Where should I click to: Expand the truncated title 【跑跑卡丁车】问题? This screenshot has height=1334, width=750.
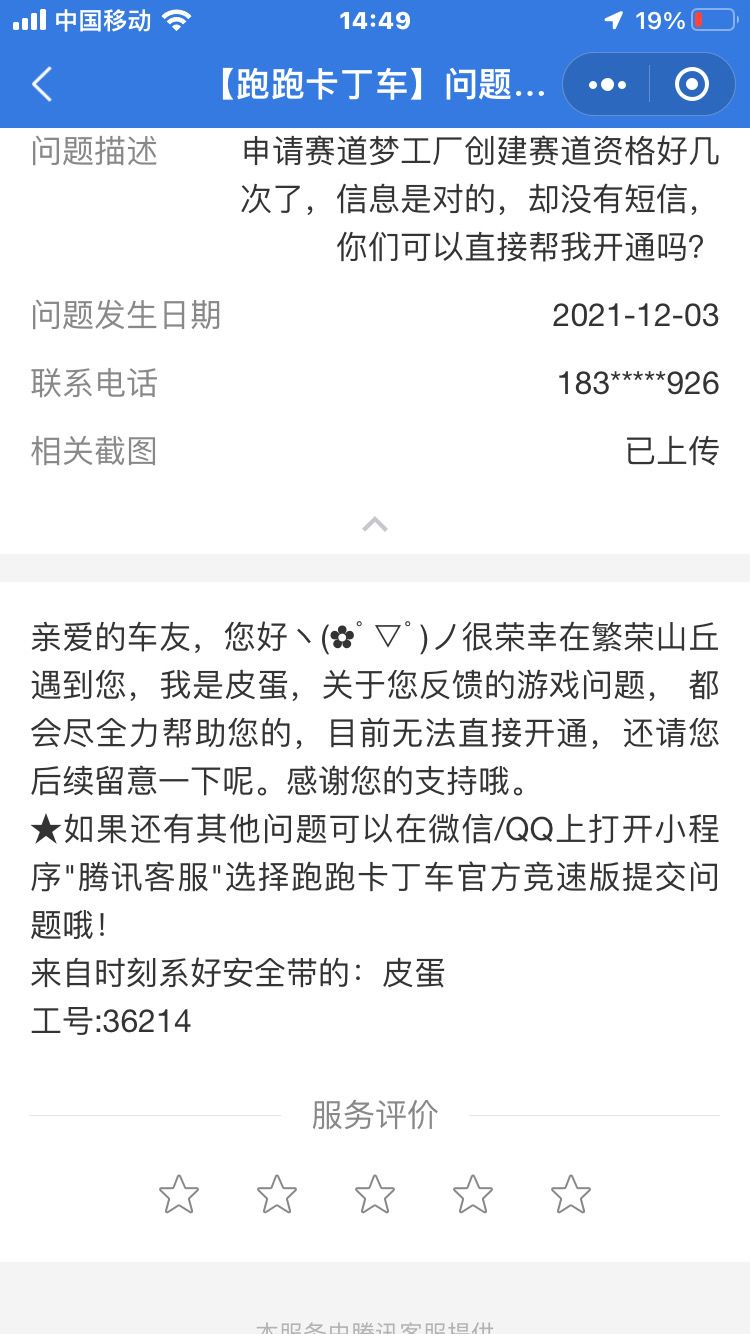click(x=375, y=85)
